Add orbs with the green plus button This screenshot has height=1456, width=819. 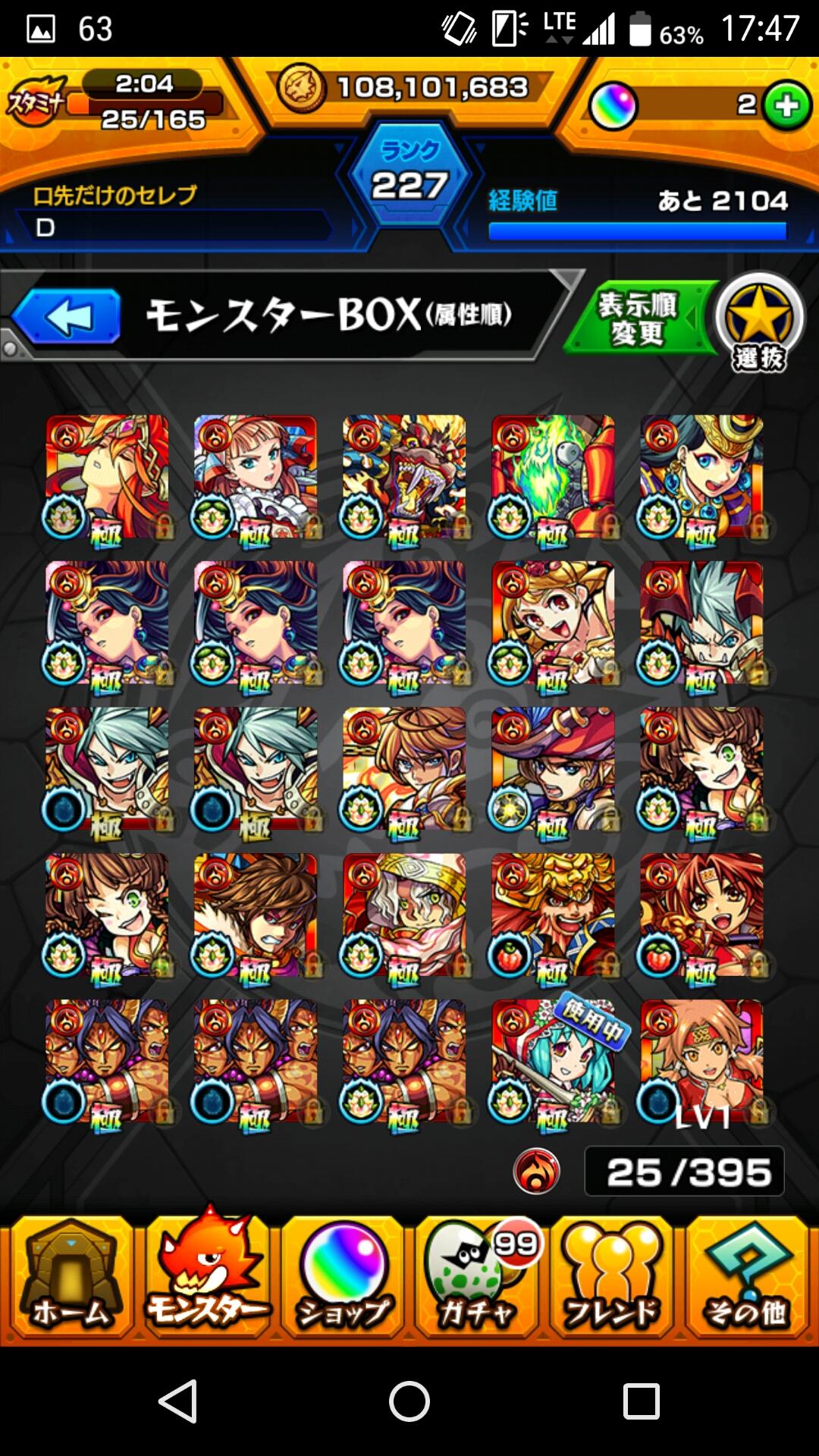point(786,105)
